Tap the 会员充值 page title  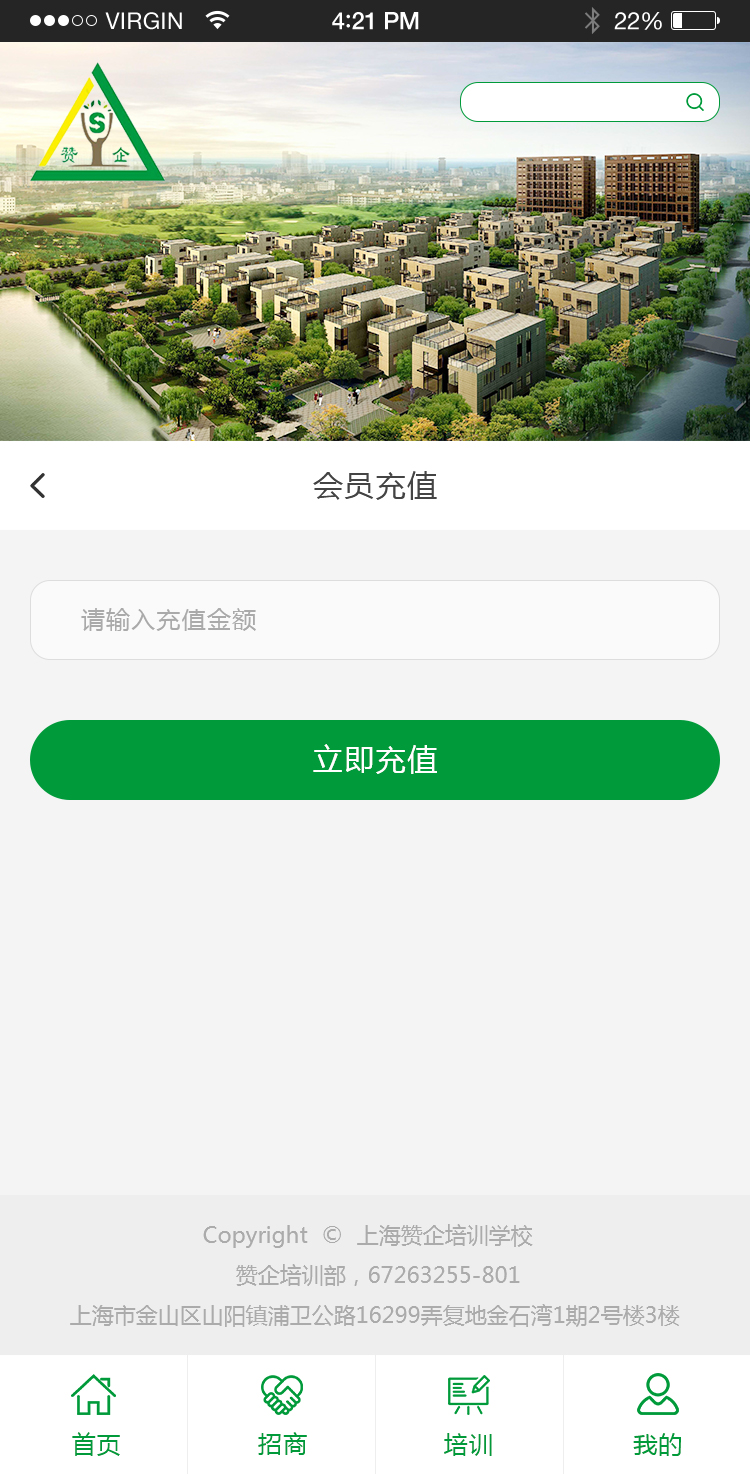[x=375, y=486]
